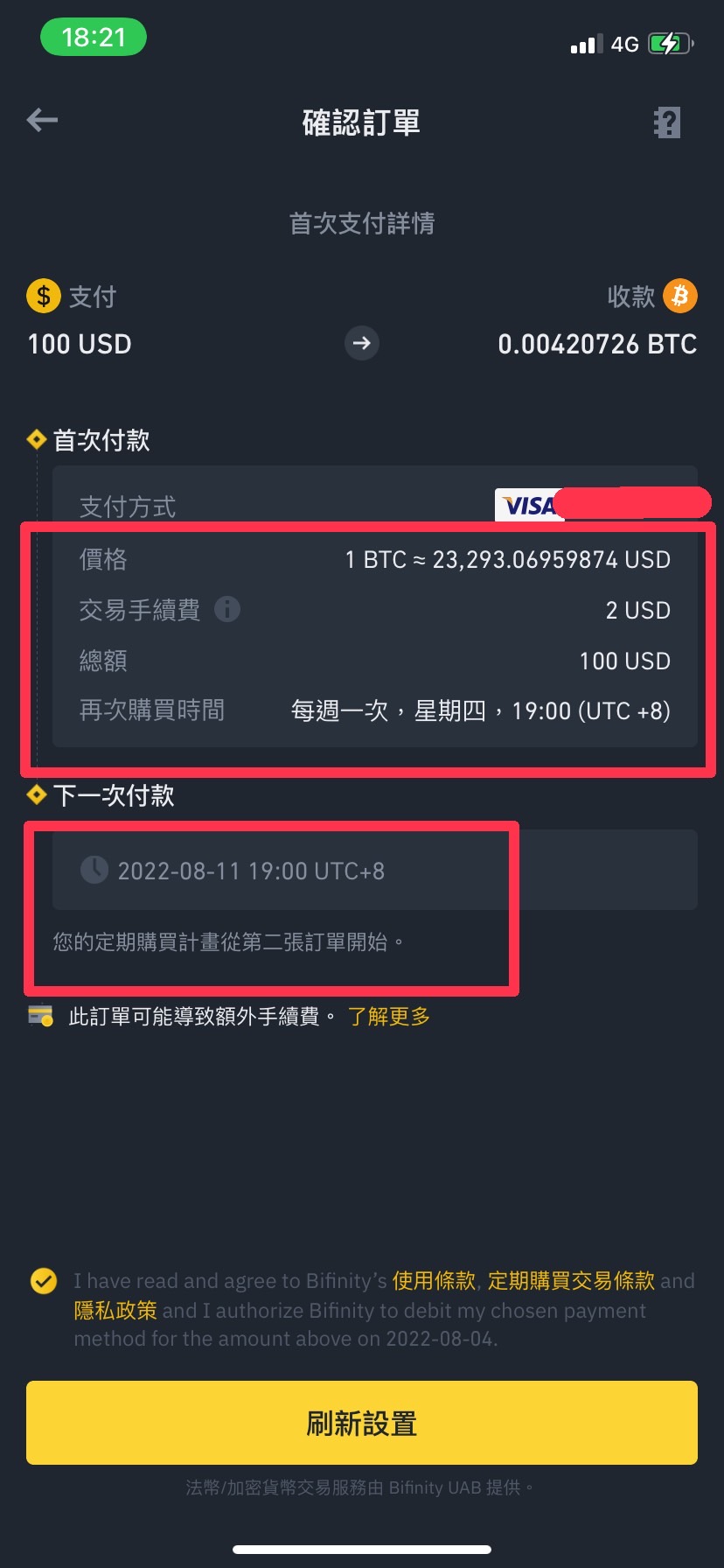724x1568 pixels.
Task: Toggle the agreement checkmark for Bifinity terms
Action: [43, 1281]
